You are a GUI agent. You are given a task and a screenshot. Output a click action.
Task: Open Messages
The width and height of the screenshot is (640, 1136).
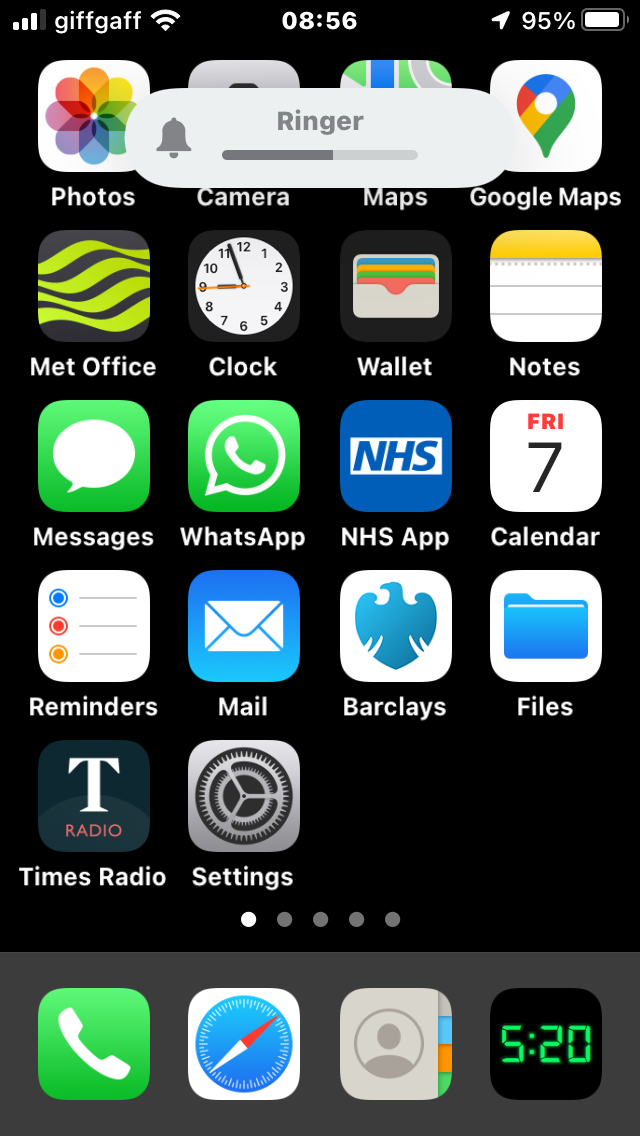[x=94, y=456]
